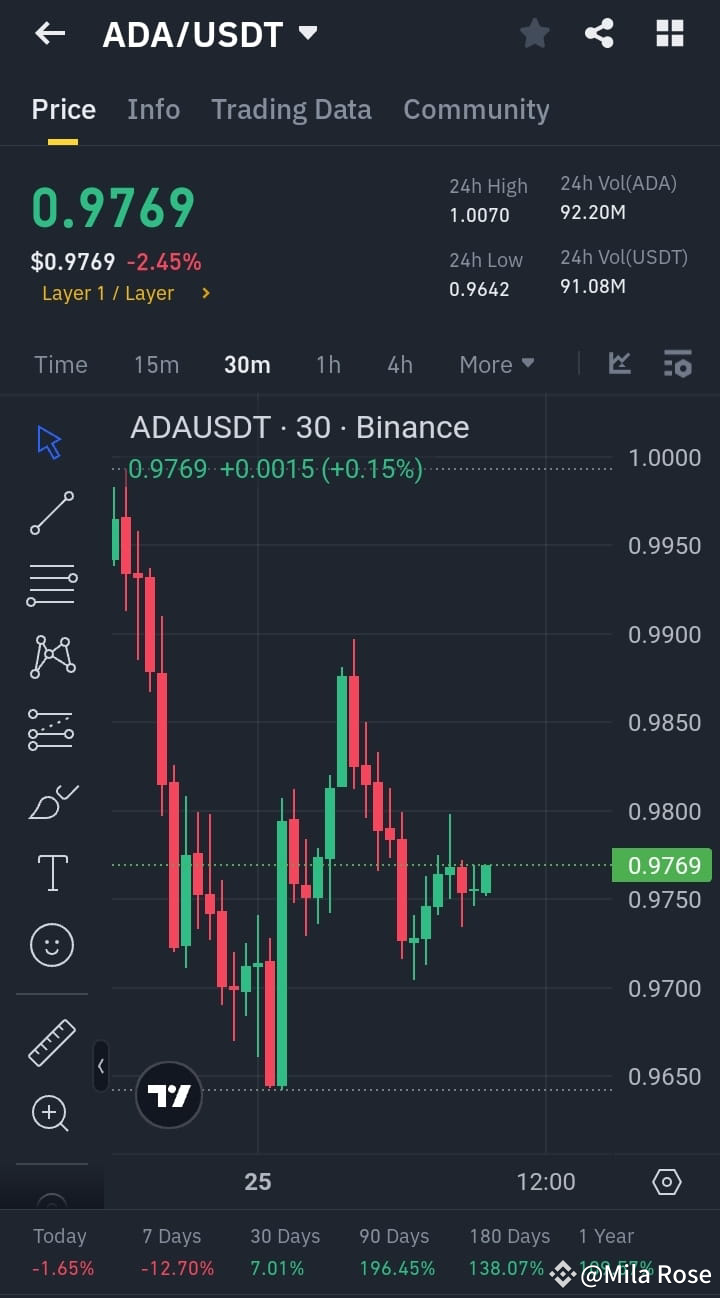Open the horizontal lines drawing tool
Viewport: 720px width, 1298px height.
pos(51,584)
